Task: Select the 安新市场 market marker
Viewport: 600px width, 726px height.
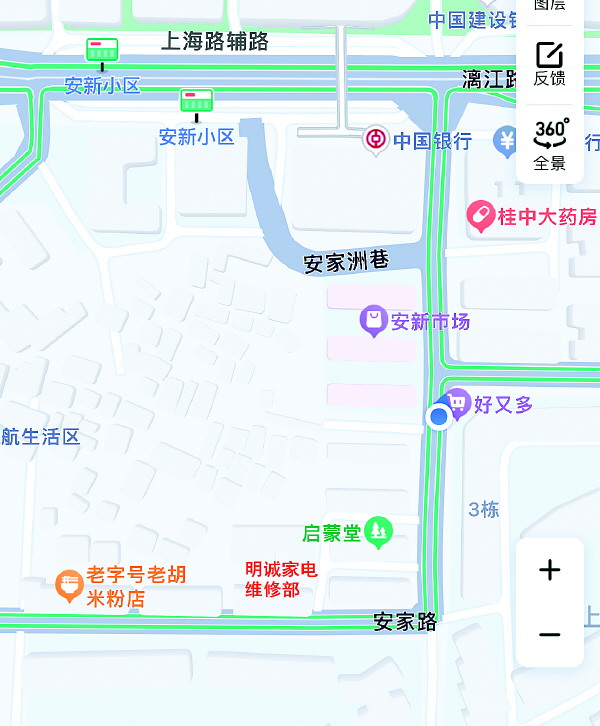Action: click(374, 321)
